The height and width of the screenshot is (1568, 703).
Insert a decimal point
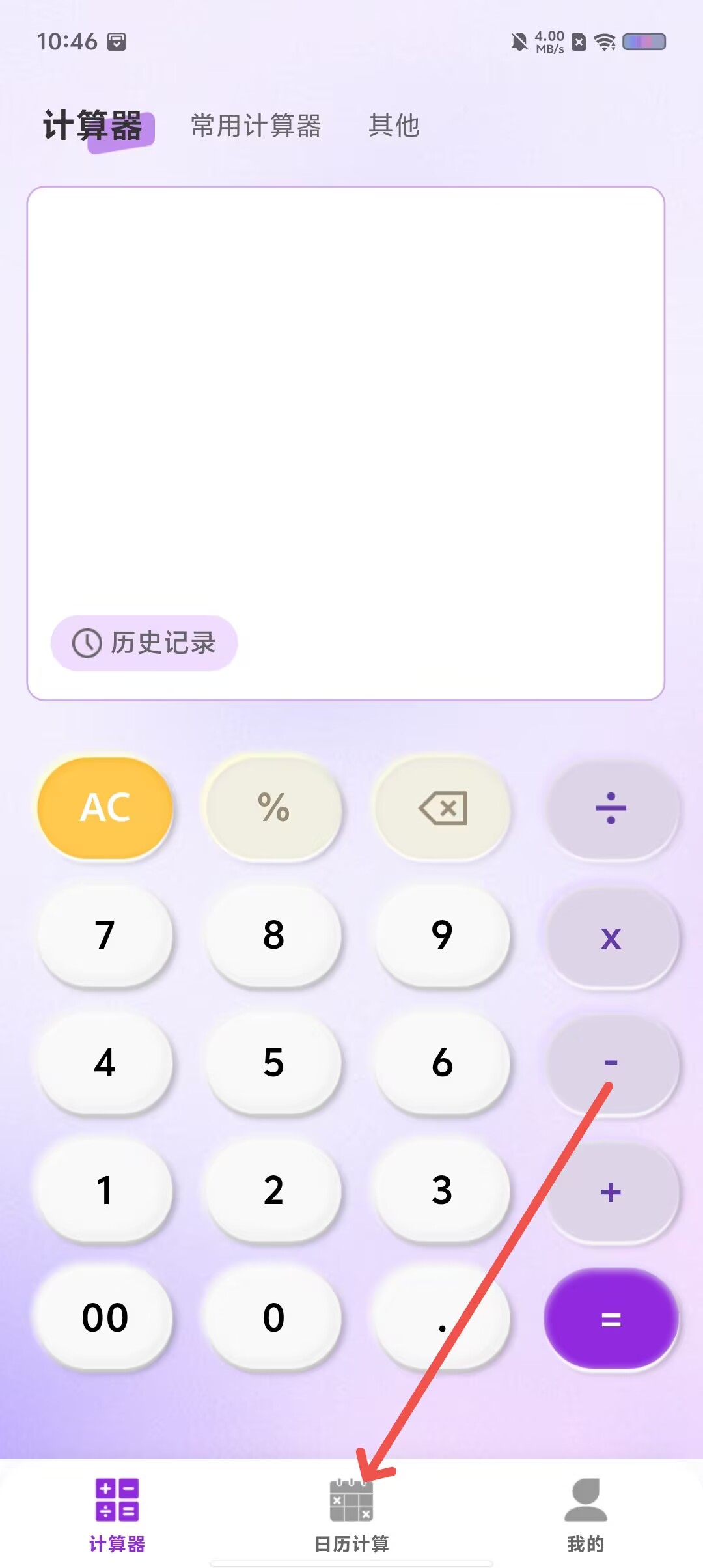[443, 1319]
